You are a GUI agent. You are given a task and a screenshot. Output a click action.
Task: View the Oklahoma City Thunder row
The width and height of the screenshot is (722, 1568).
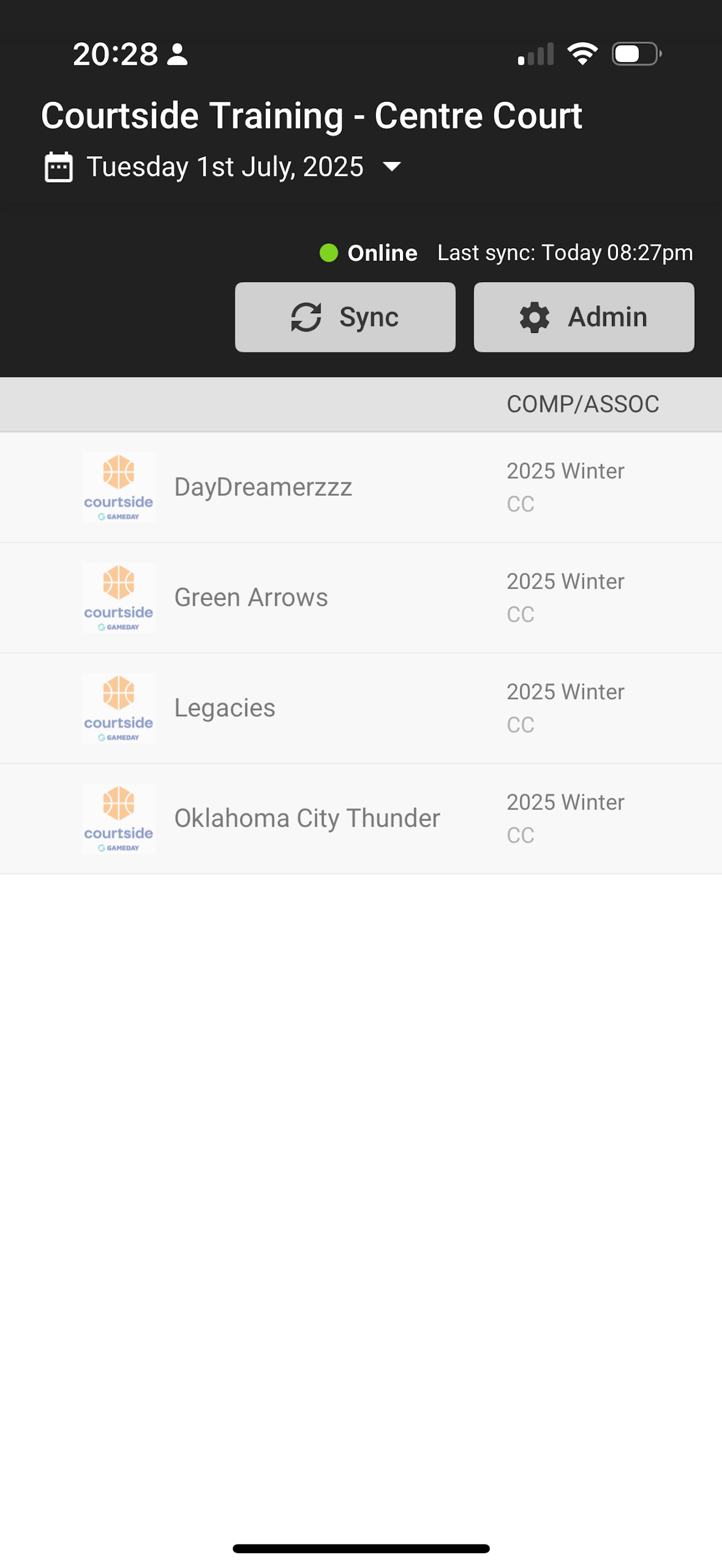click(x=307, y=818)
